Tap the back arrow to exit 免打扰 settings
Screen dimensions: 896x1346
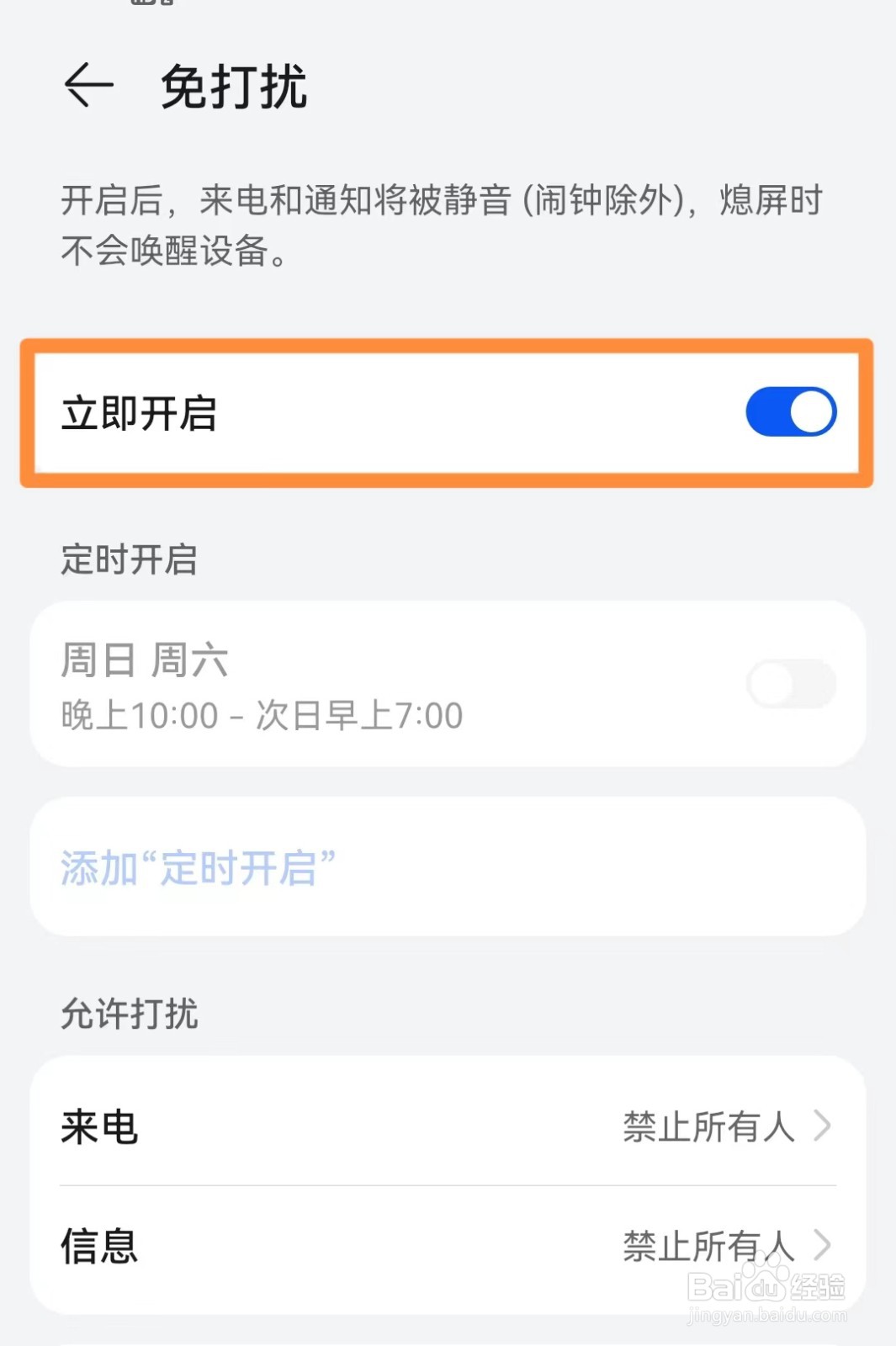(88, 83)
